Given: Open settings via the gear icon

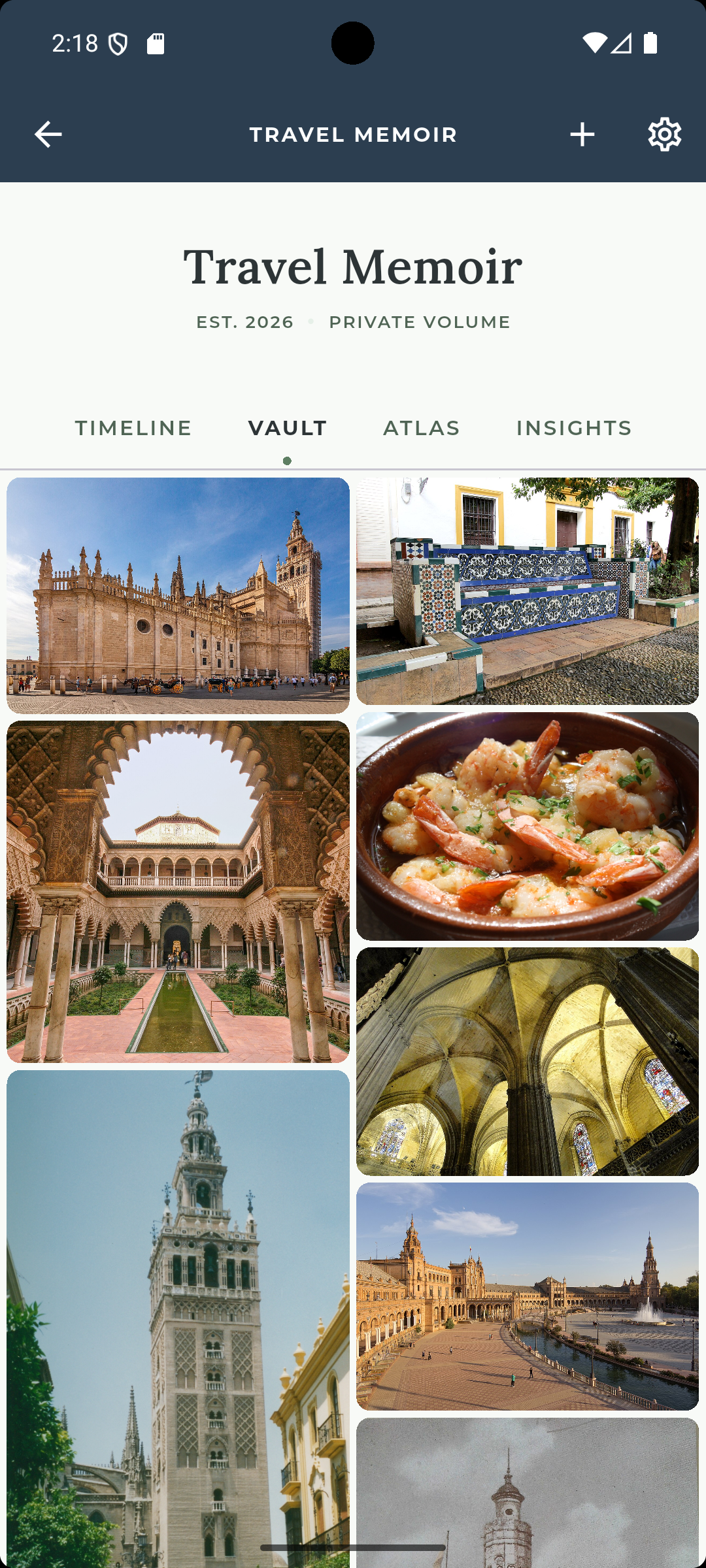Looking at the screenshot, I should pyautogui.click(x=664, y=135).
